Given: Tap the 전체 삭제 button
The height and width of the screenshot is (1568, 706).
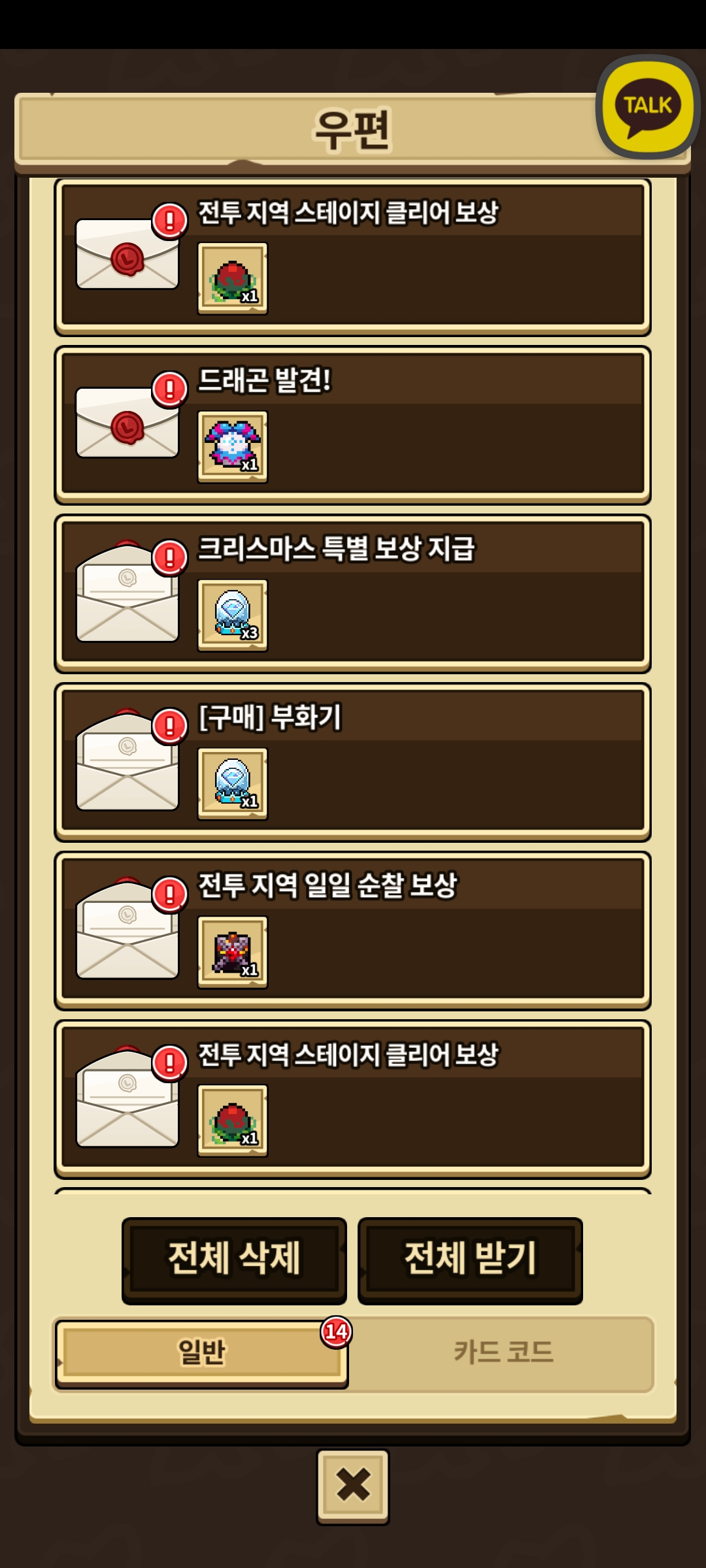Looking at the screenshot, I should point(234,1260).
